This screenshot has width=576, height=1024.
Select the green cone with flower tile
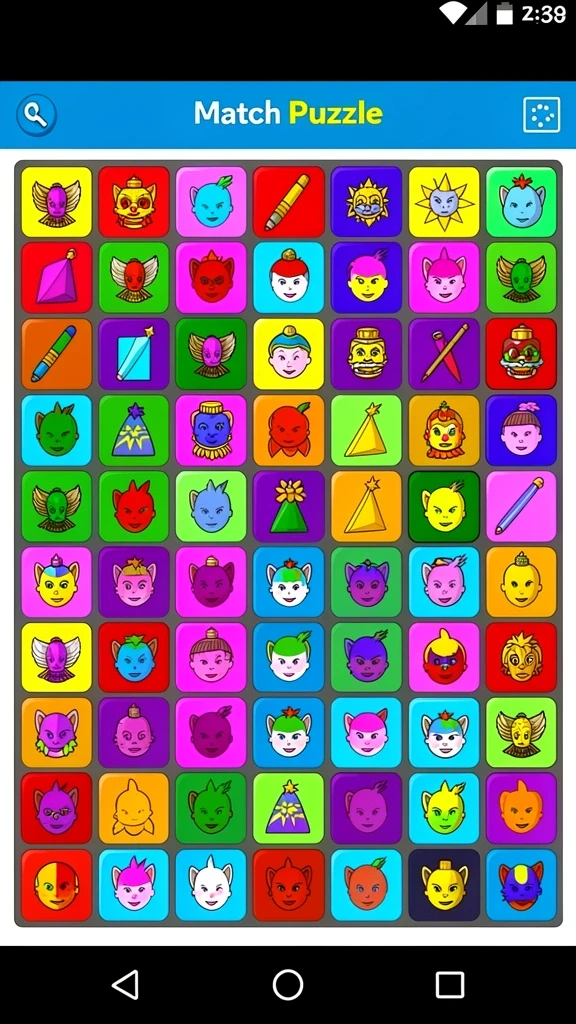click(289, 507)
